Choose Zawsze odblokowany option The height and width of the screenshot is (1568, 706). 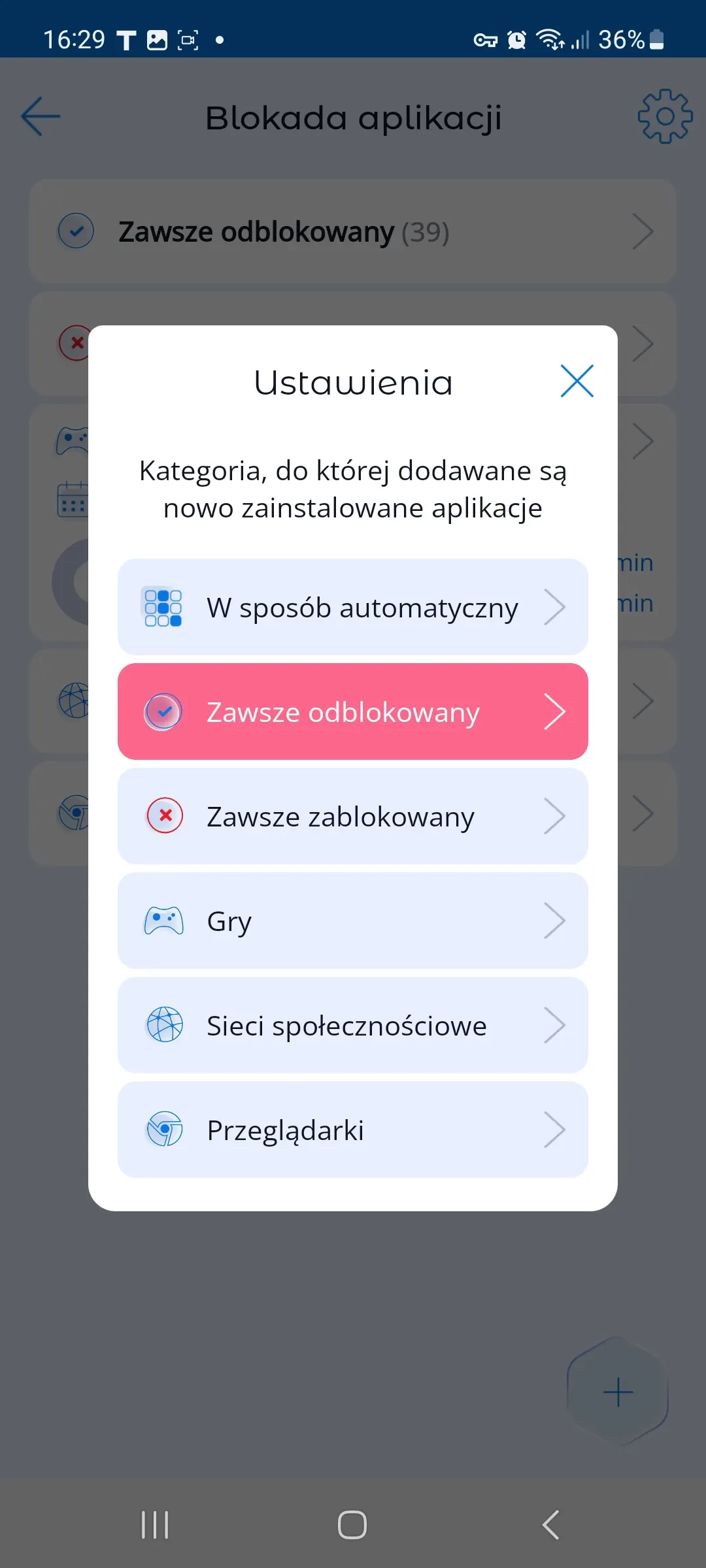click(x=353, y=711)
